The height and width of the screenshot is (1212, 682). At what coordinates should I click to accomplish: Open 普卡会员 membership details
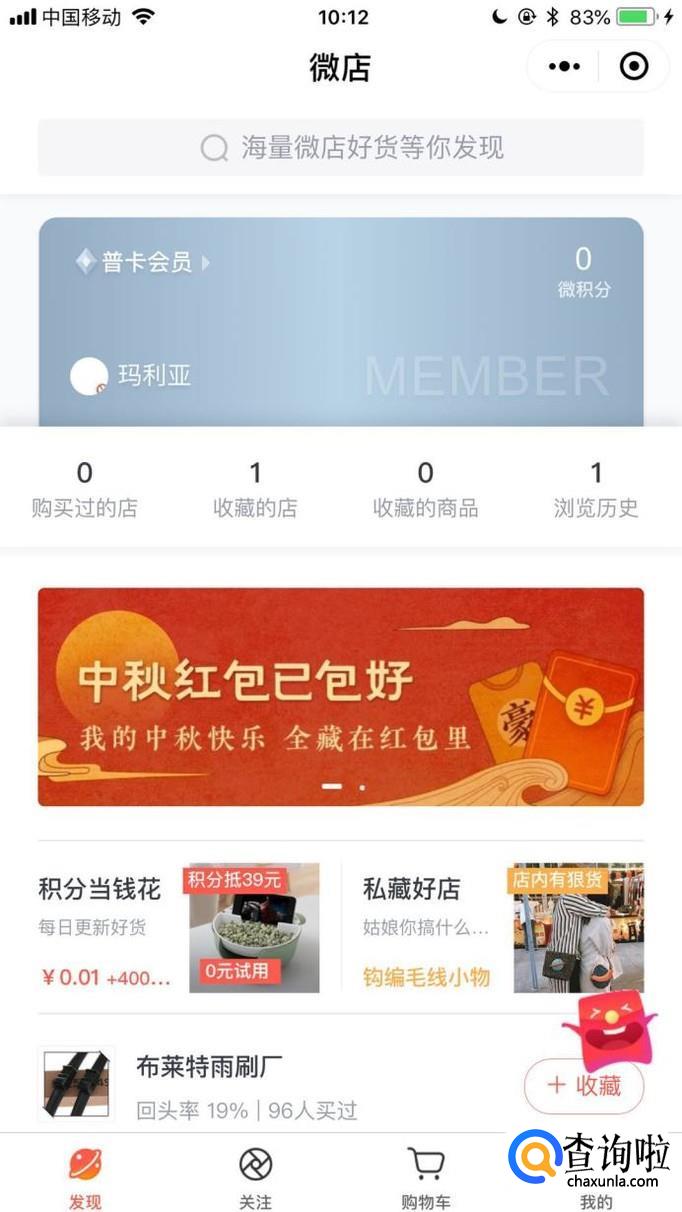[x=145, y=263]
